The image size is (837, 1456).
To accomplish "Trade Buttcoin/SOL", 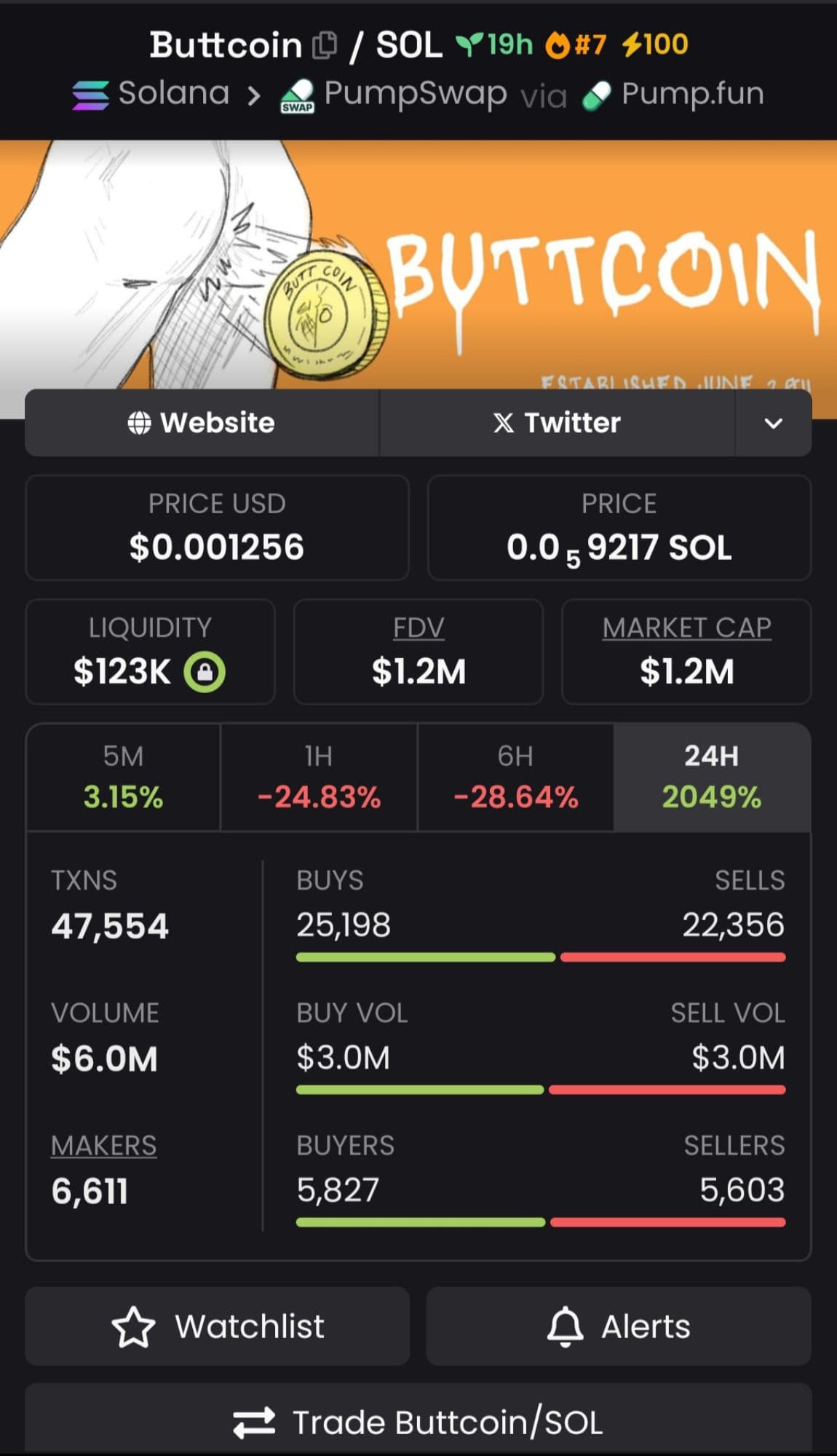I will (418, 1422).
